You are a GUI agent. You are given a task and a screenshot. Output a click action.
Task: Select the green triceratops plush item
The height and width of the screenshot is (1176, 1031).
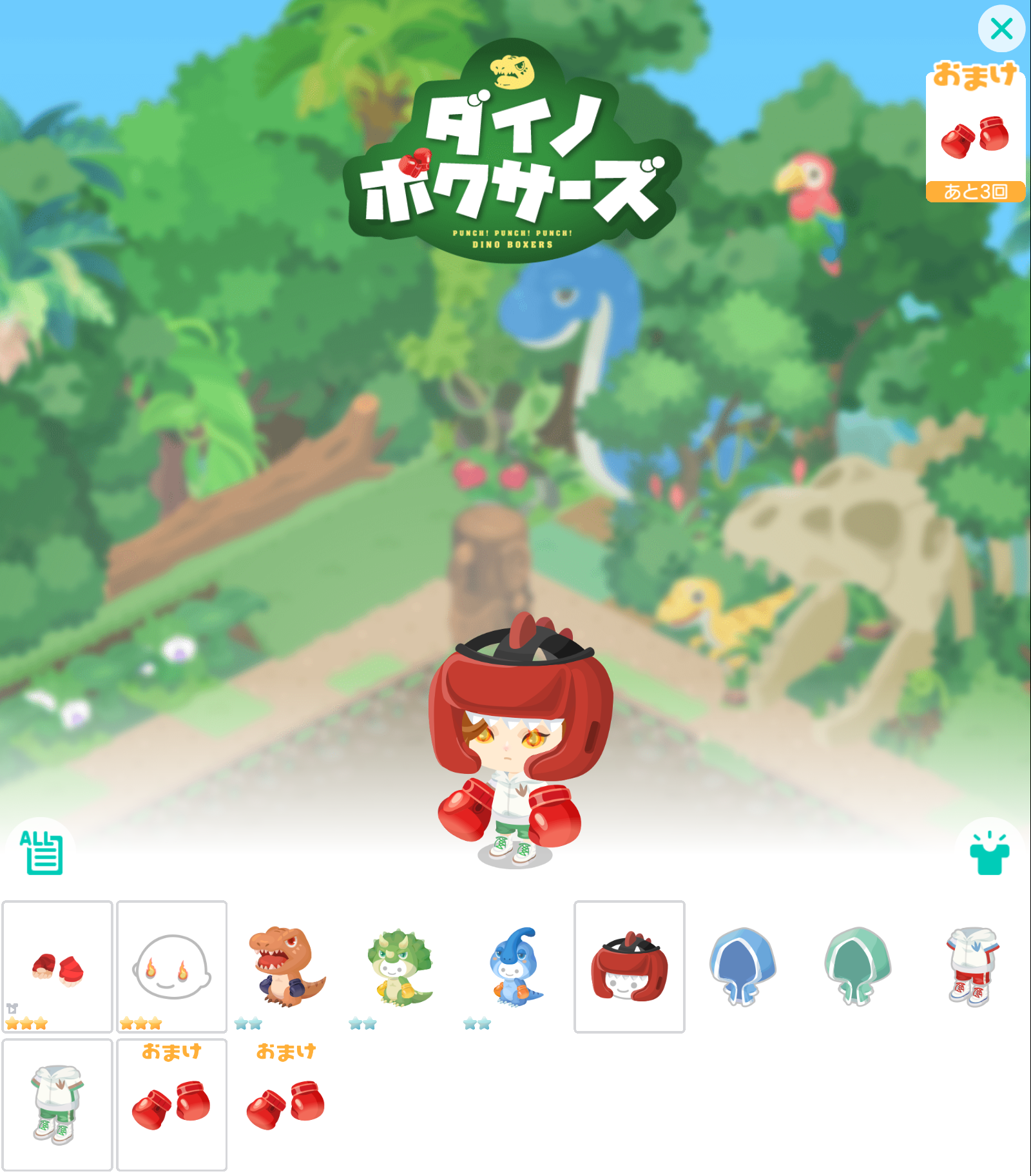point(400,967)
